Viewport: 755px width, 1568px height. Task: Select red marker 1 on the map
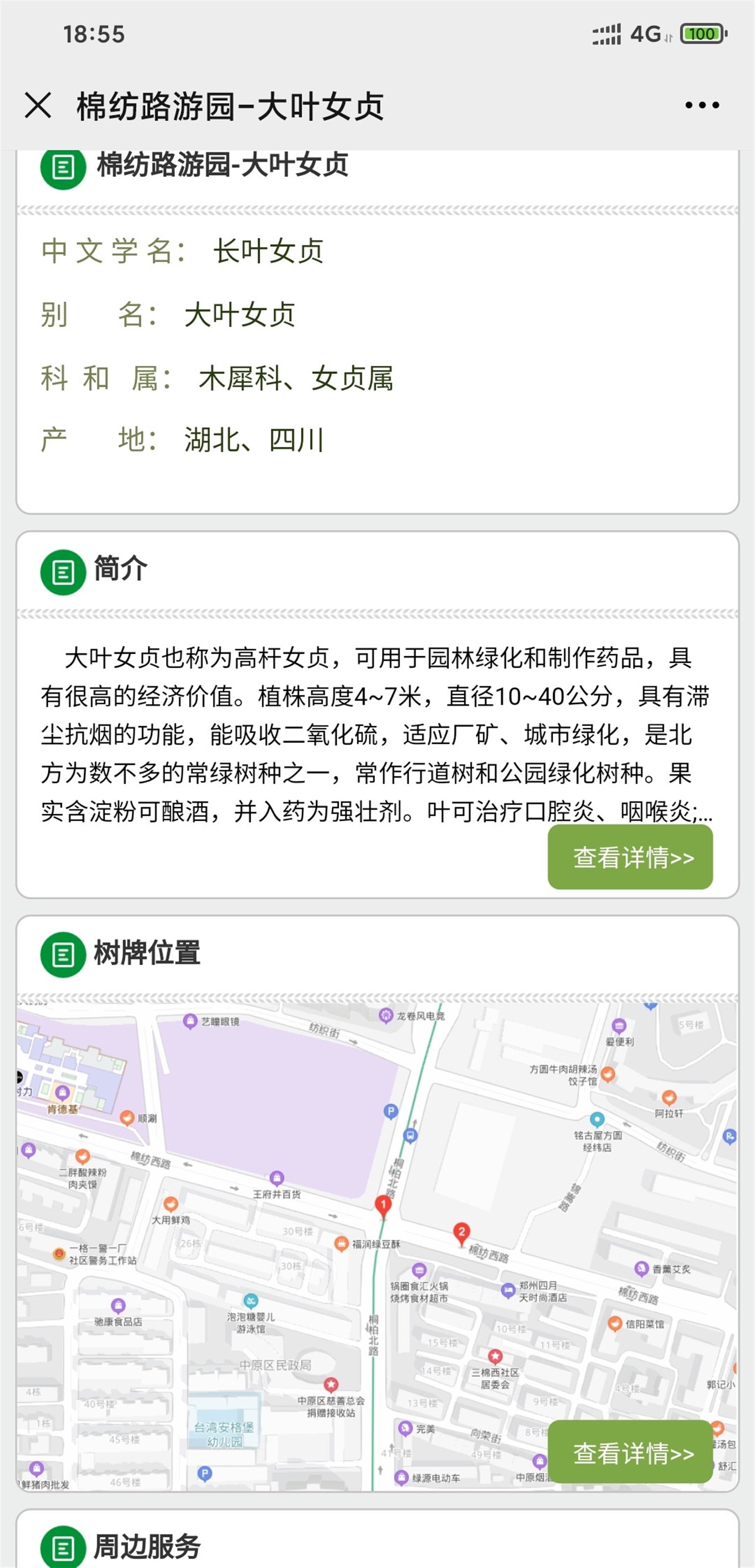point(383,1205)
